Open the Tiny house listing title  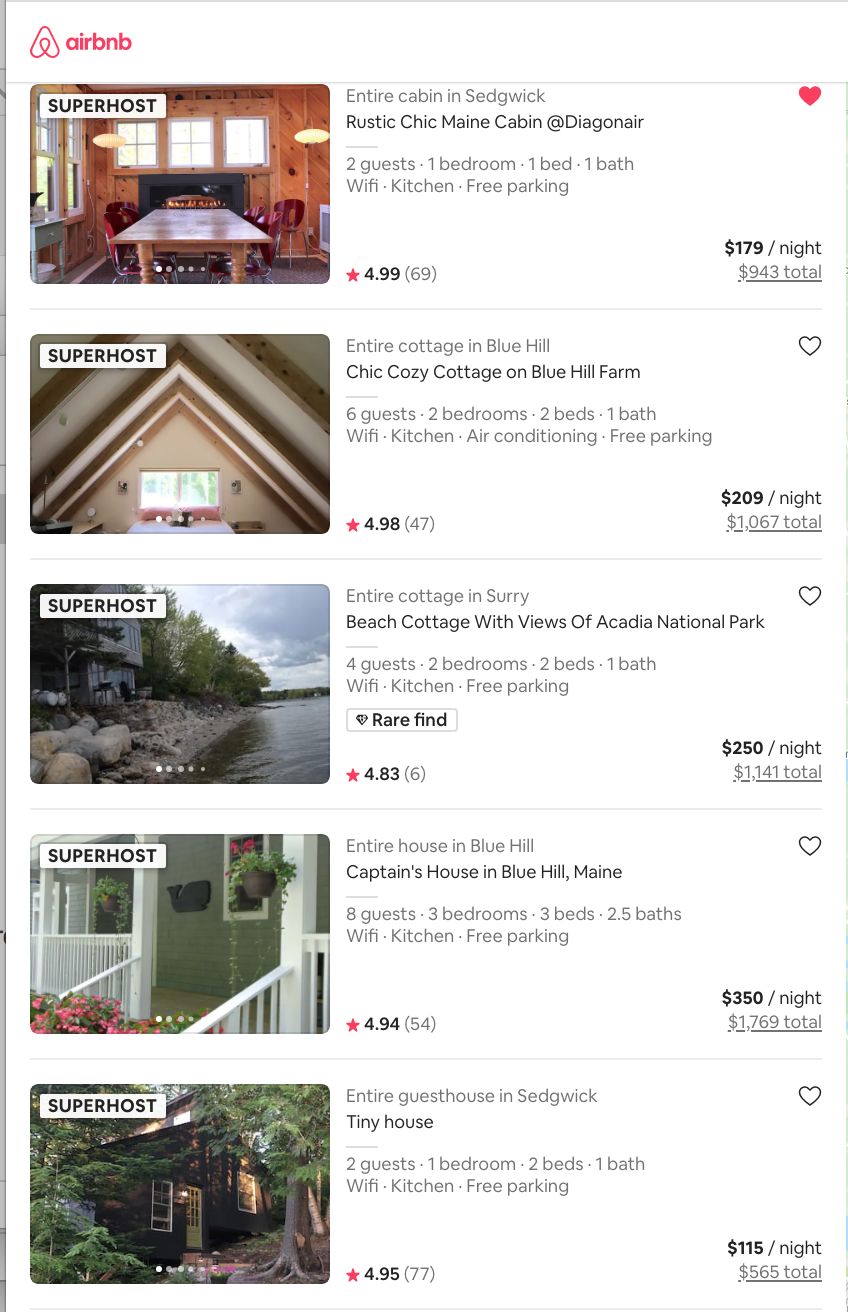point(389,1121)
